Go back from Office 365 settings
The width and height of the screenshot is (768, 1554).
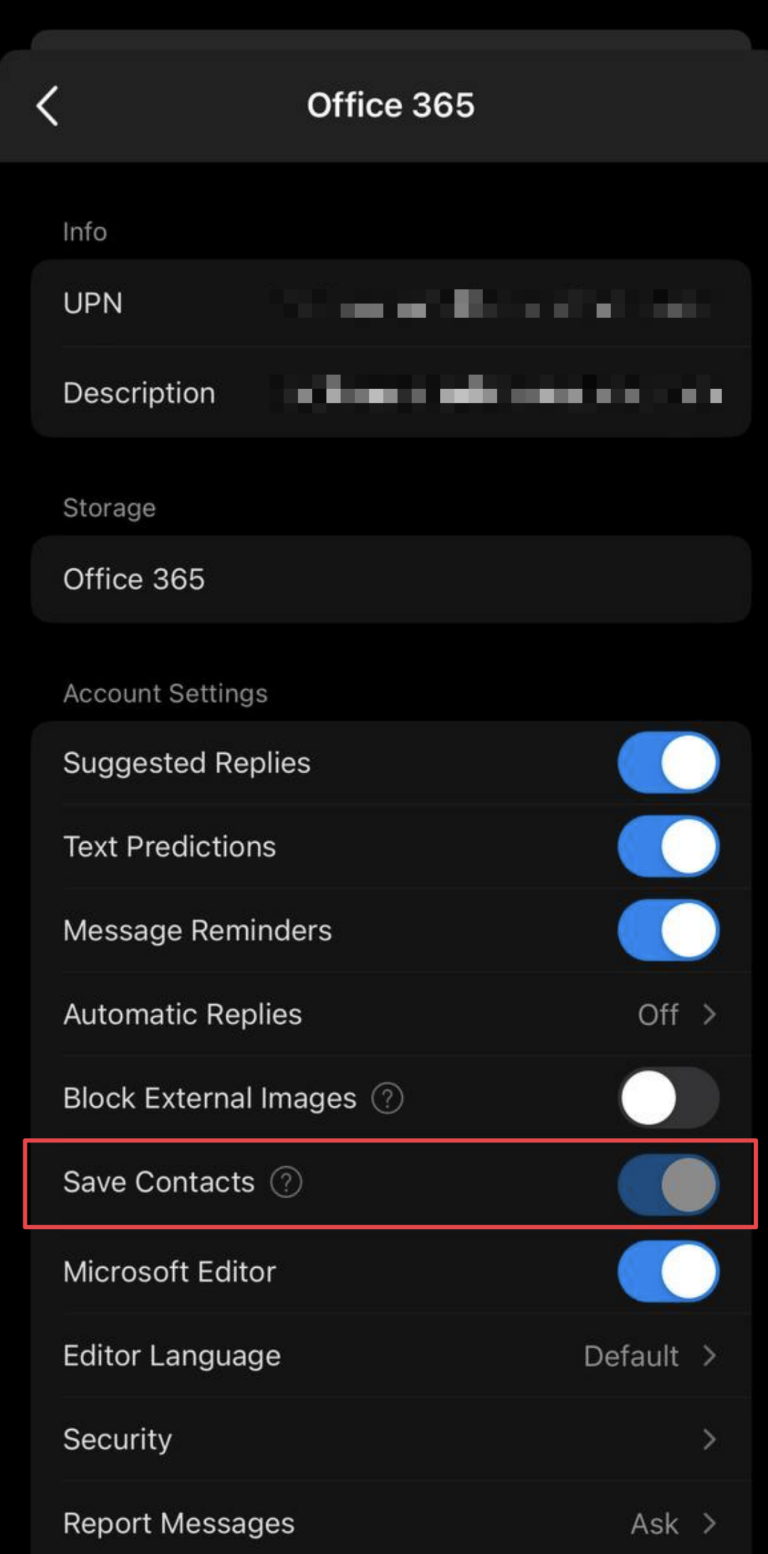pyautogui.click(x=47, y=106)
